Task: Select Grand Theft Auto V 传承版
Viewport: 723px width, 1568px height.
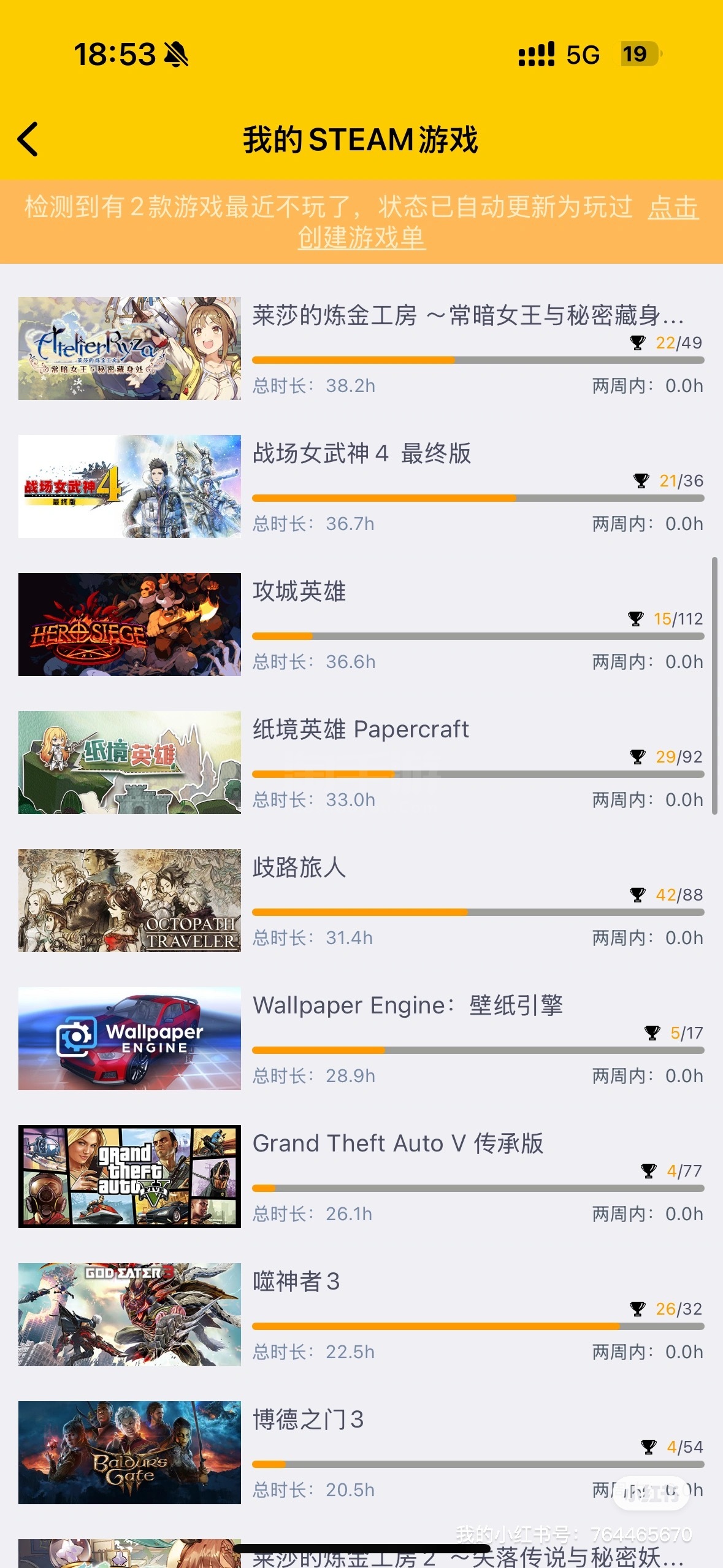Action: (361, 1177)
